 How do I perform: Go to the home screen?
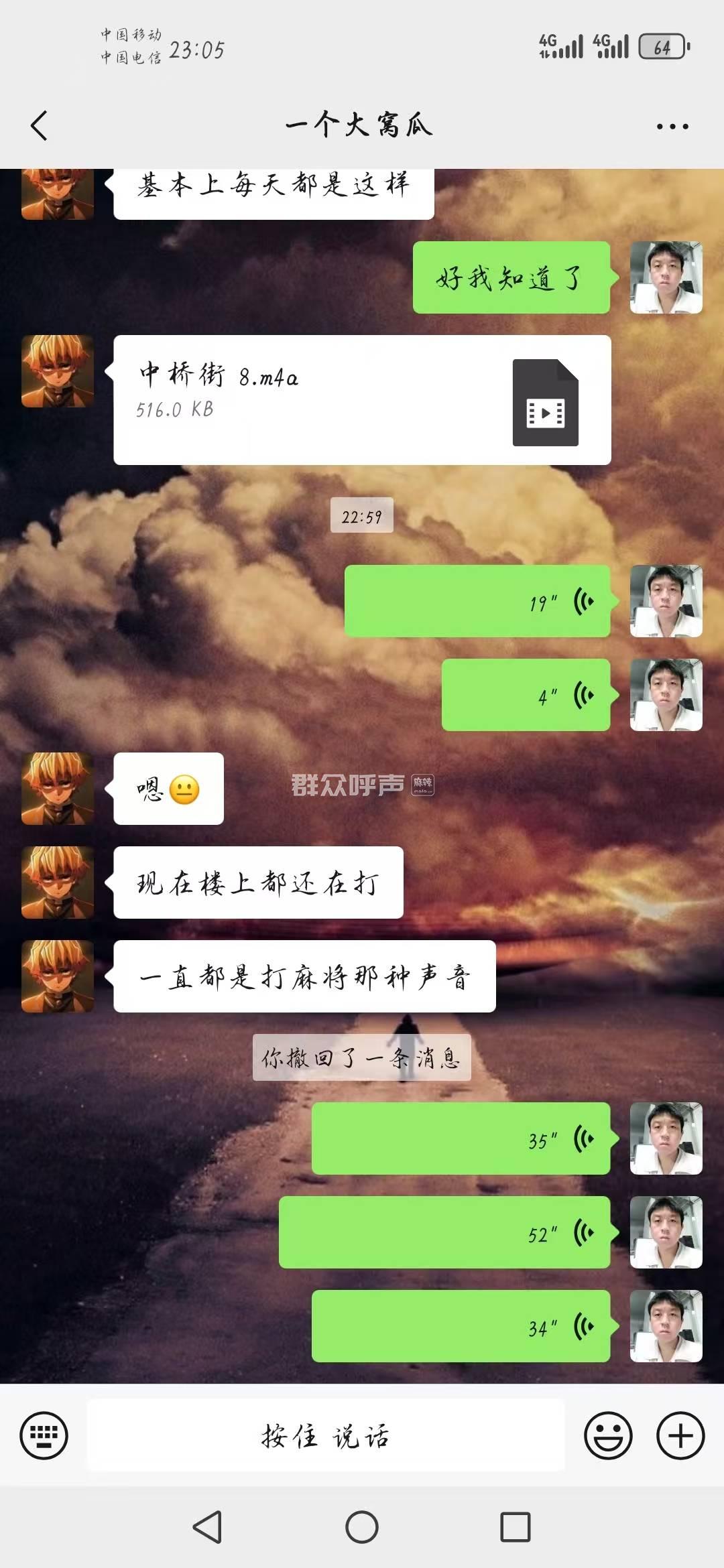tap(362, 1527)
